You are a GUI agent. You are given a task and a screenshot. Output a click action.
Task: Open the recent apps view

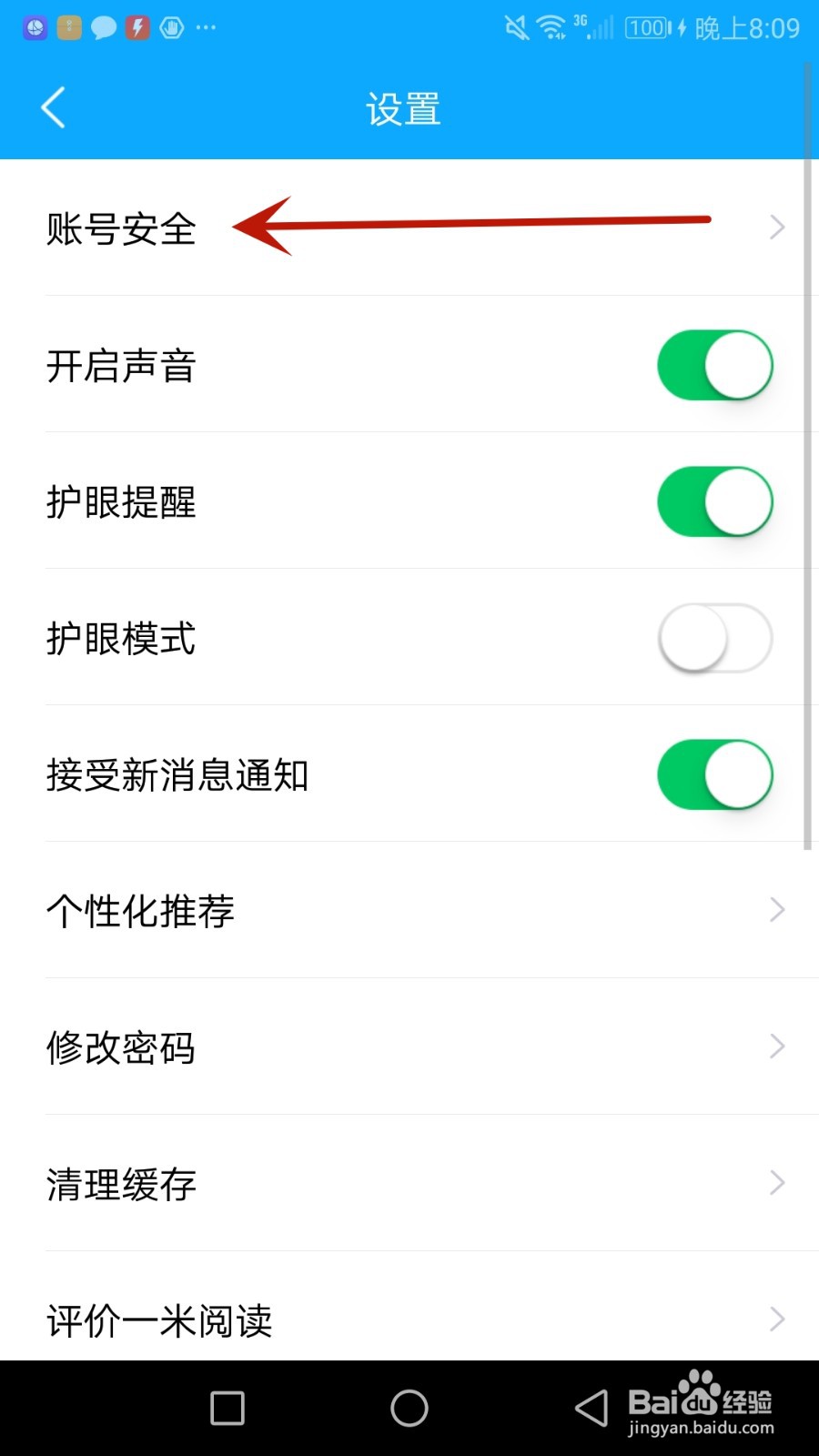pyautogui.click(x=227, y=1409)
